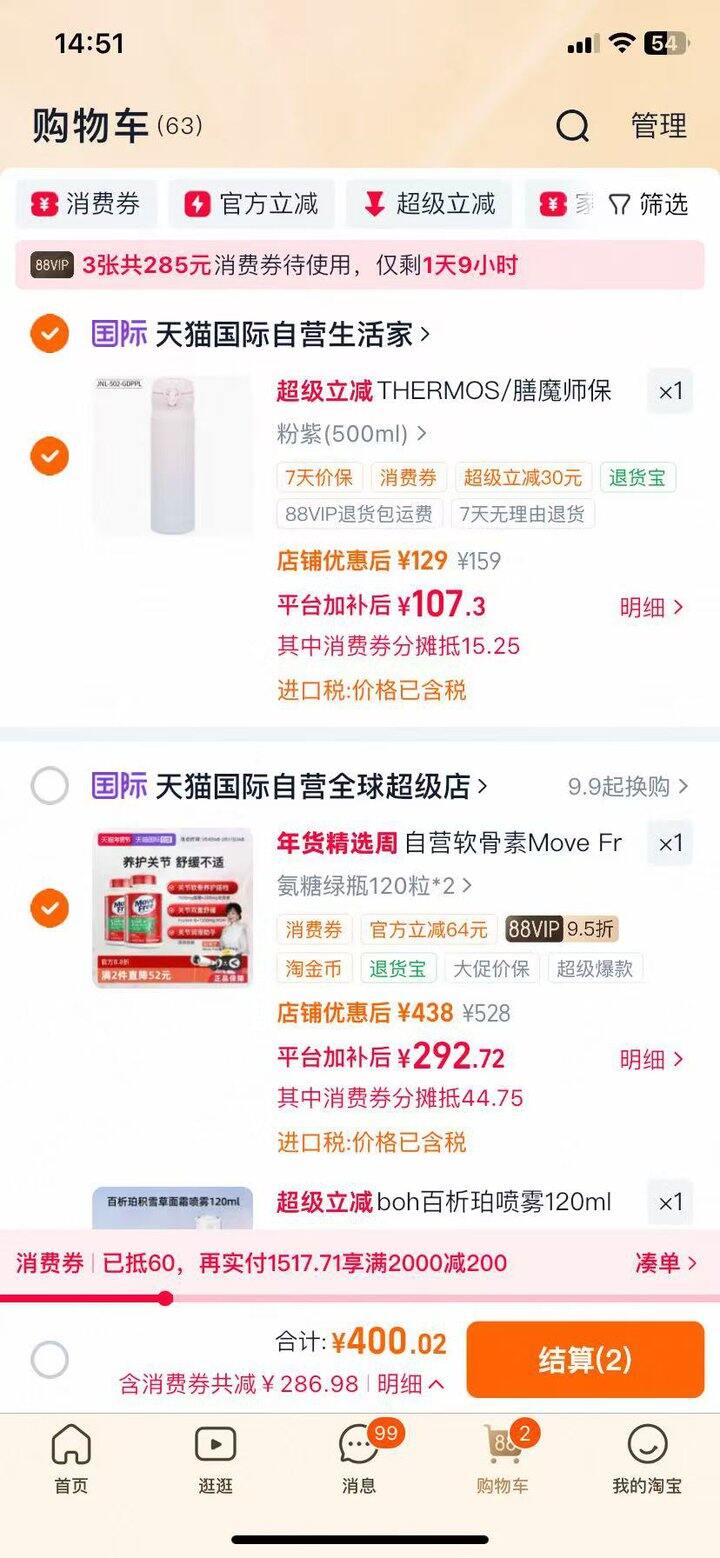Toggle the select-all checkbox beside 合计

[49, 1360]
